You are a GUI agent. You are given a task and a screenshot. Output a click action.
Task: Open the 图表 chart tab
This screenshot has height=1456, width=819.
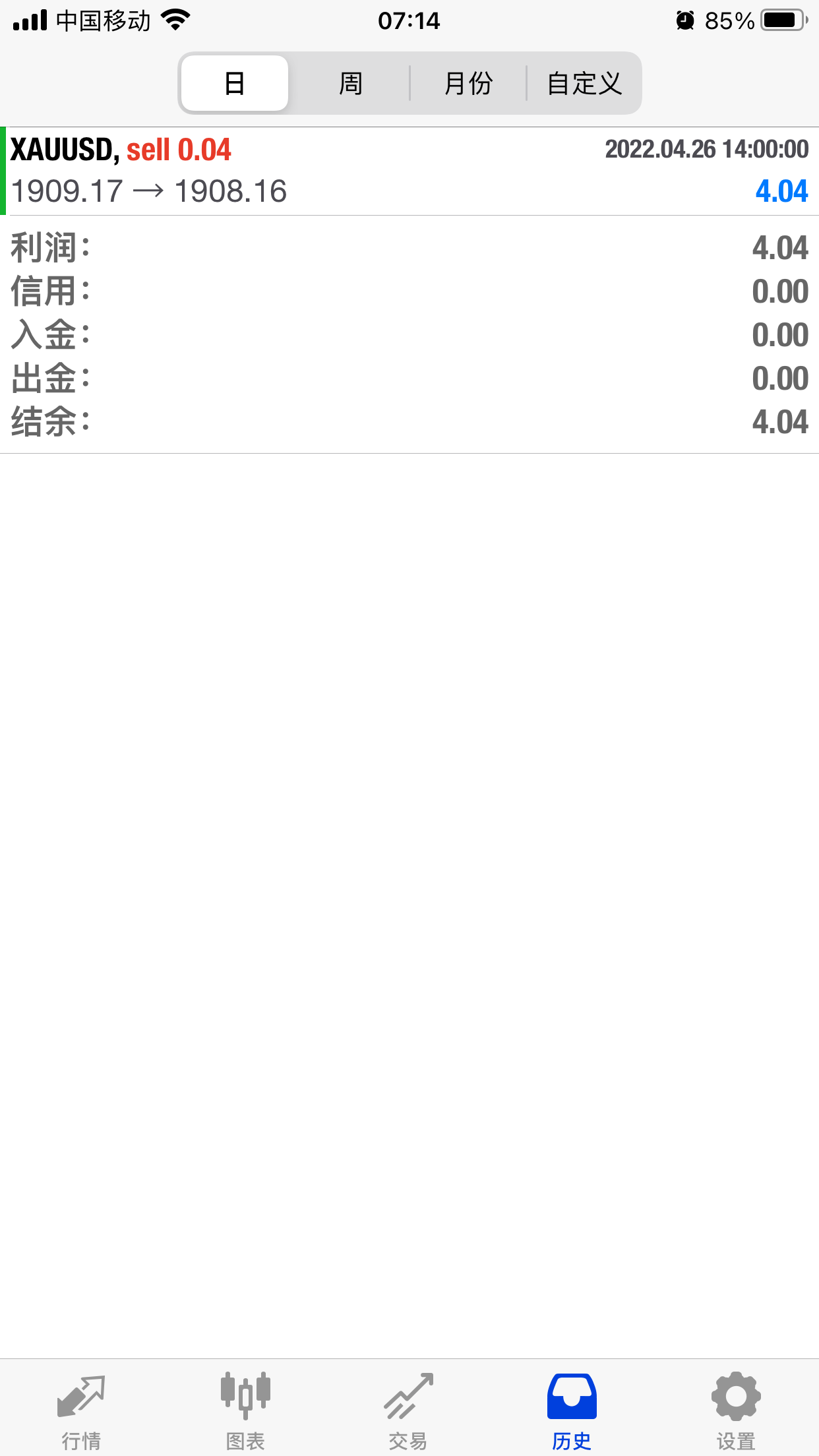[245, 1408]
